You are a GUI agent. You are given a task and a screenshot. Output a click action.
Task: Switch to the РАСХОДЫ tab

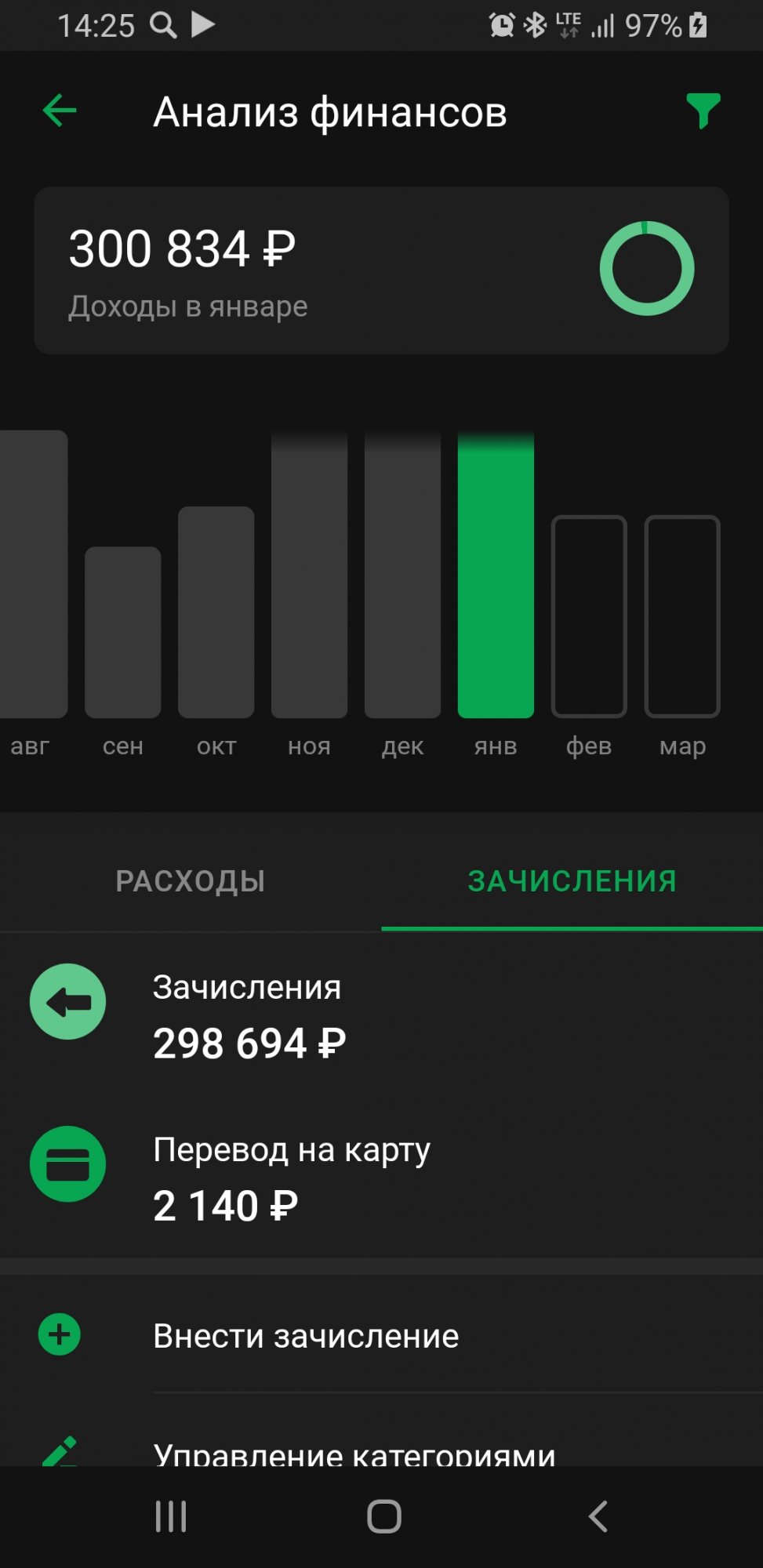[x=190, y=881]
